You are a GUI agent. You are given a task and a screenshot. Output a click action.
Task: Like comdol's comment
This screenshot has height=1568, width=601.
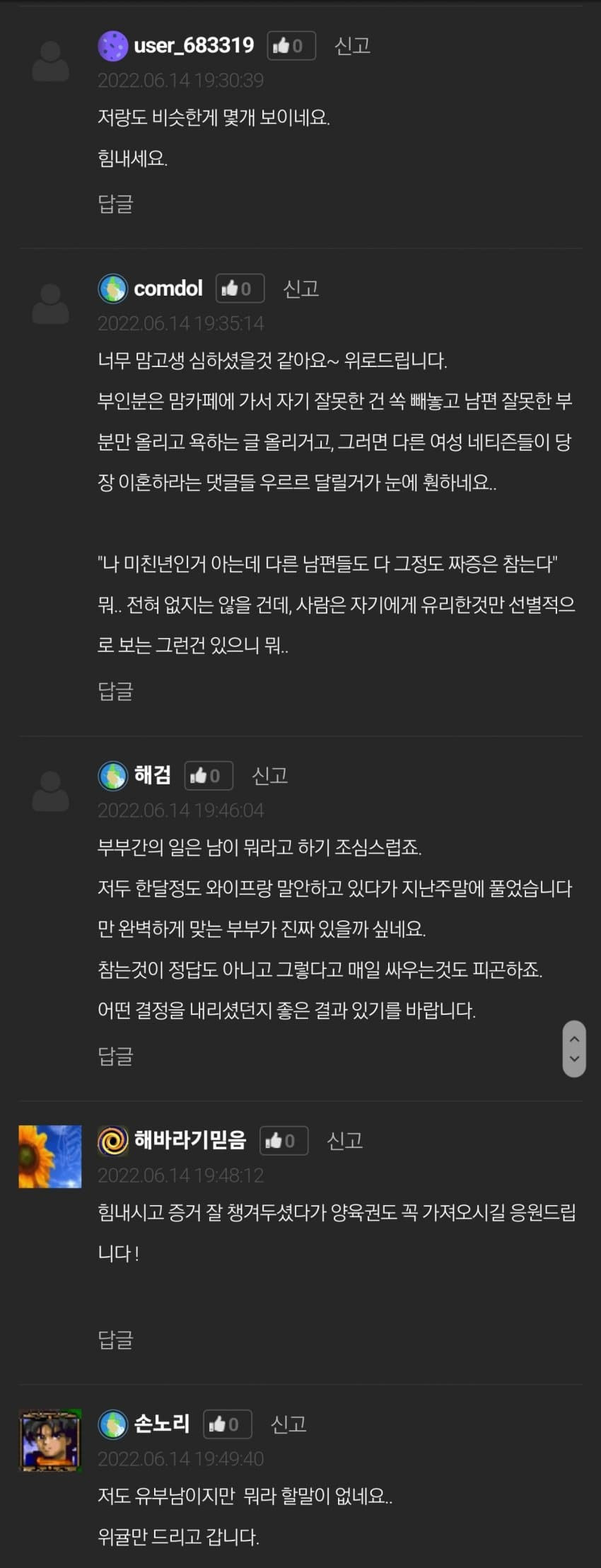point(240,289)
